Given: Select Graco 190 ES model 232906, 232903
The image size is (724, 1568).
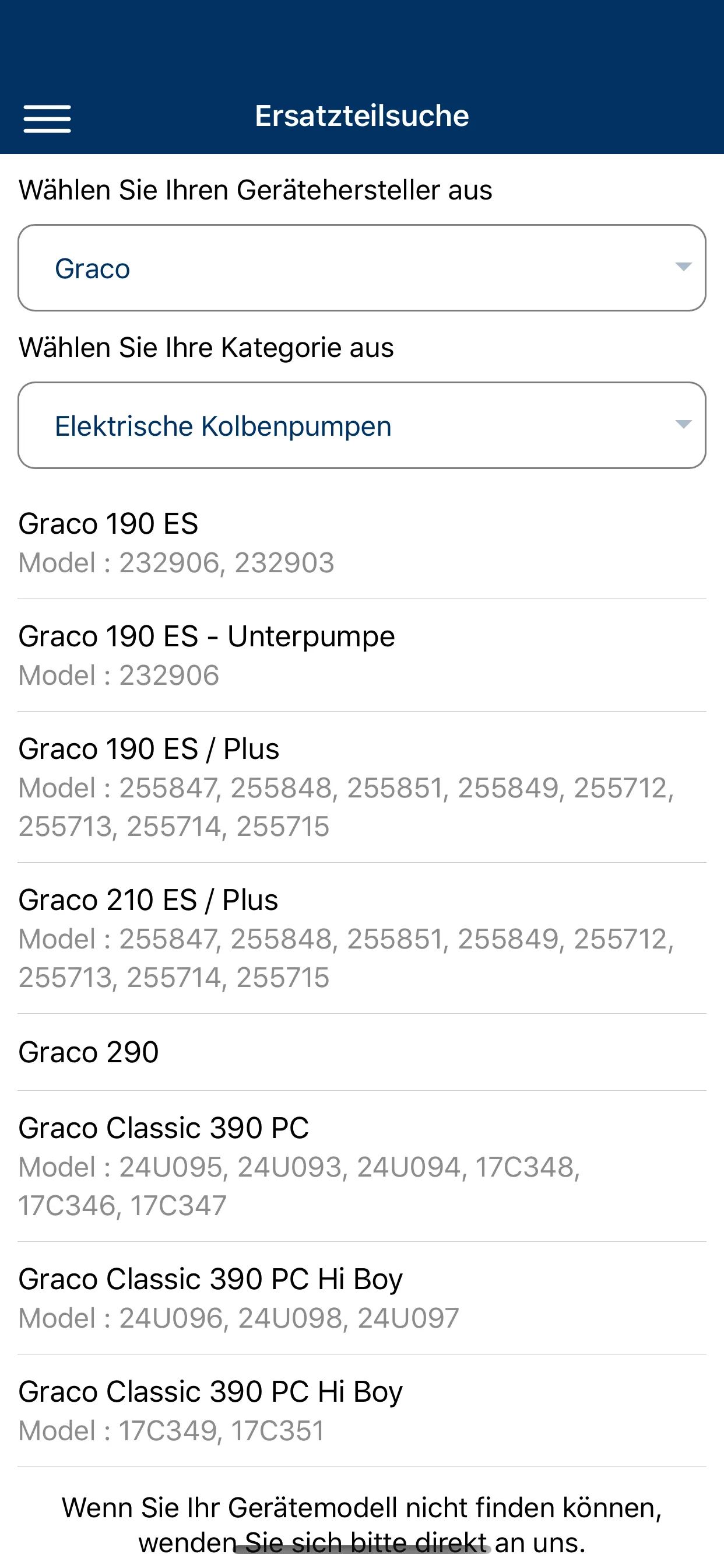Looking at the screenshot, I should 361,542.
